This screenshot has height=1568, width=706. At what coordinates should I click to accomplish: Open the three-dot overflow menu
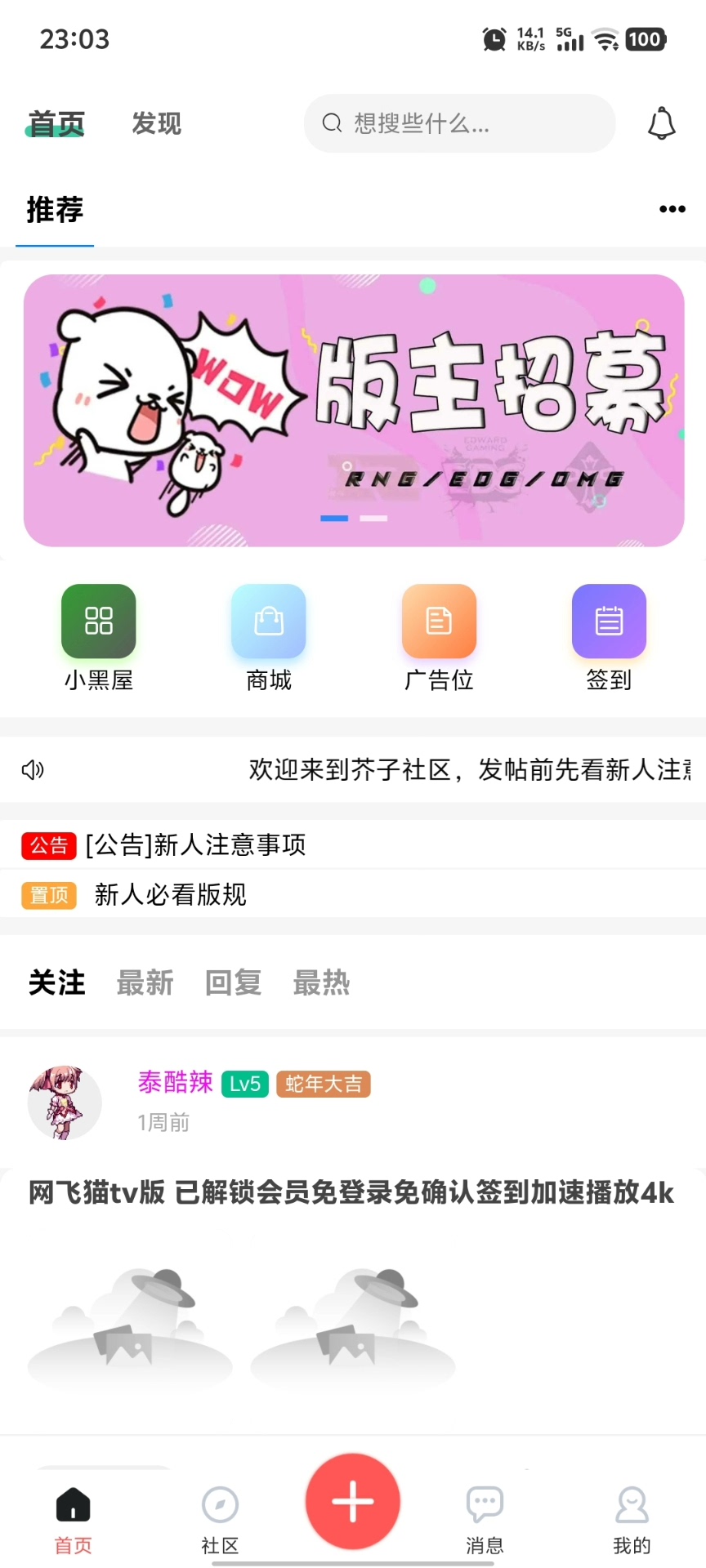(x=672, y=209)
